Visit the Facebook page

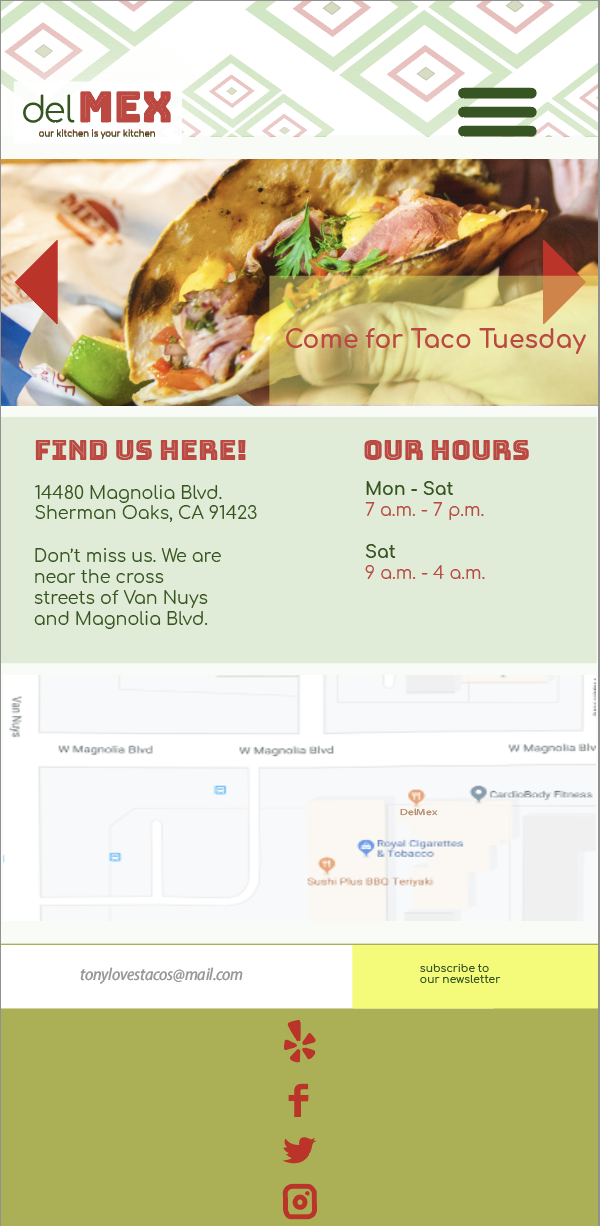tap(299, 1100)
